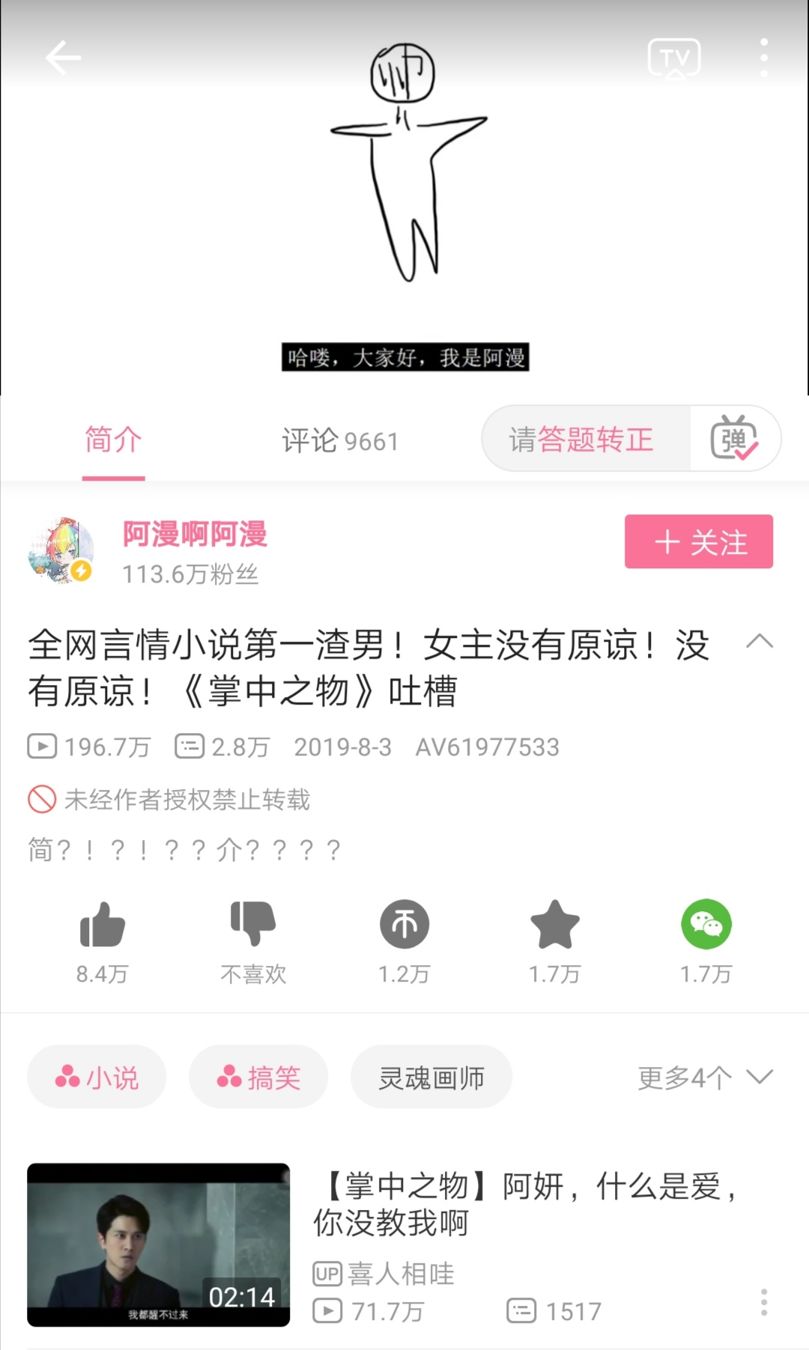
Task: Give coins to this video
Action: coord(404,925)
